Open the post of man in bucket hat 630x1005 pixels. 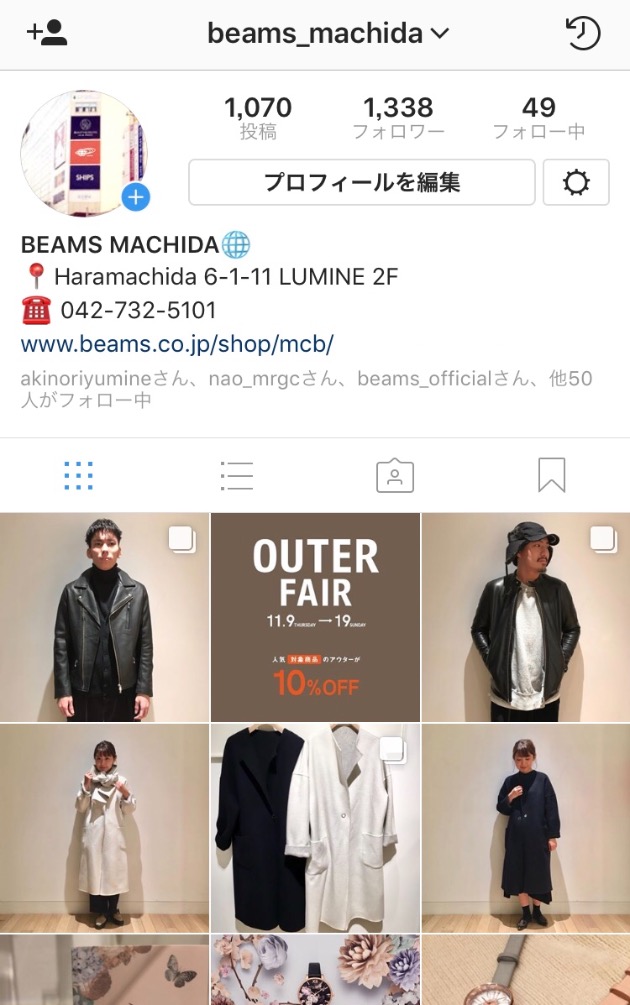[526, 616]
